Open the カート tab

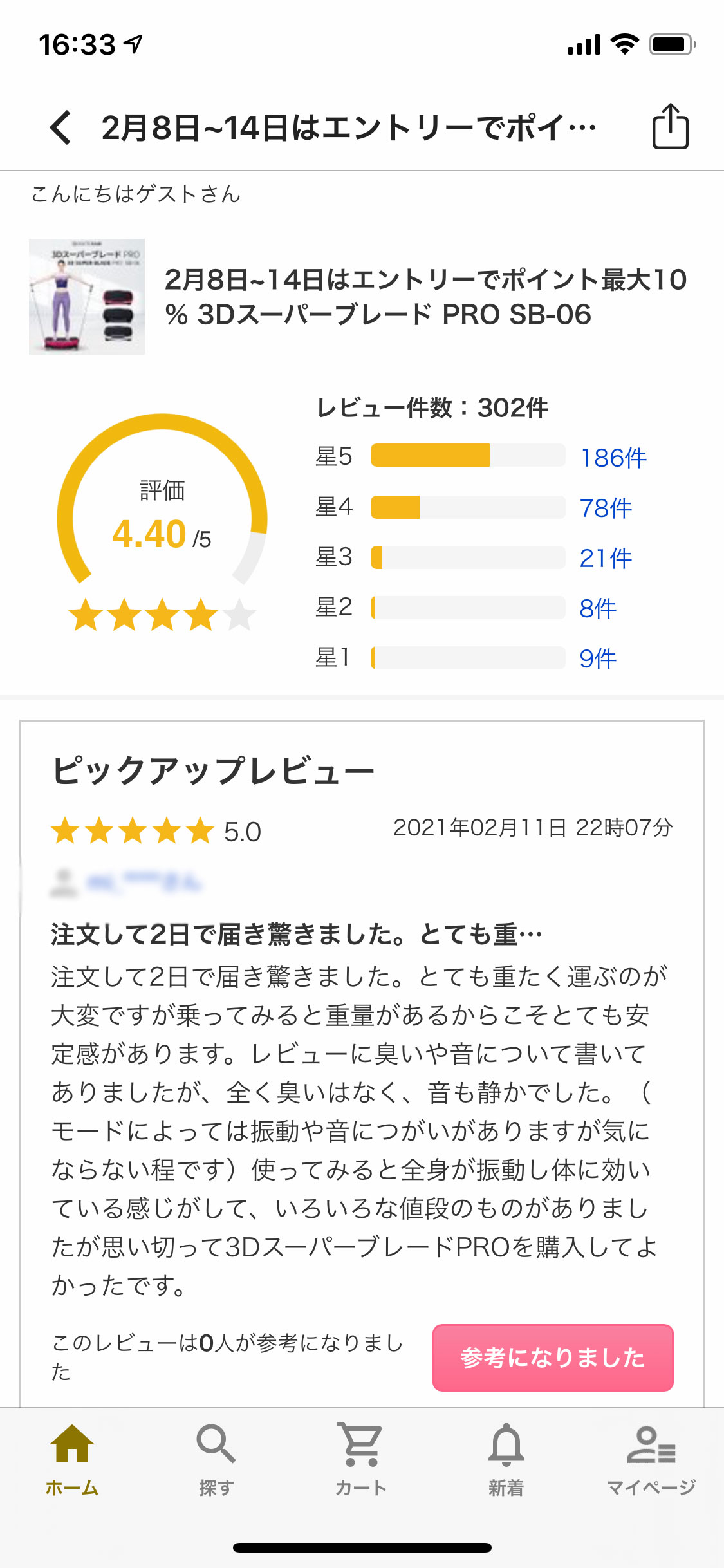coord(361,1460)
